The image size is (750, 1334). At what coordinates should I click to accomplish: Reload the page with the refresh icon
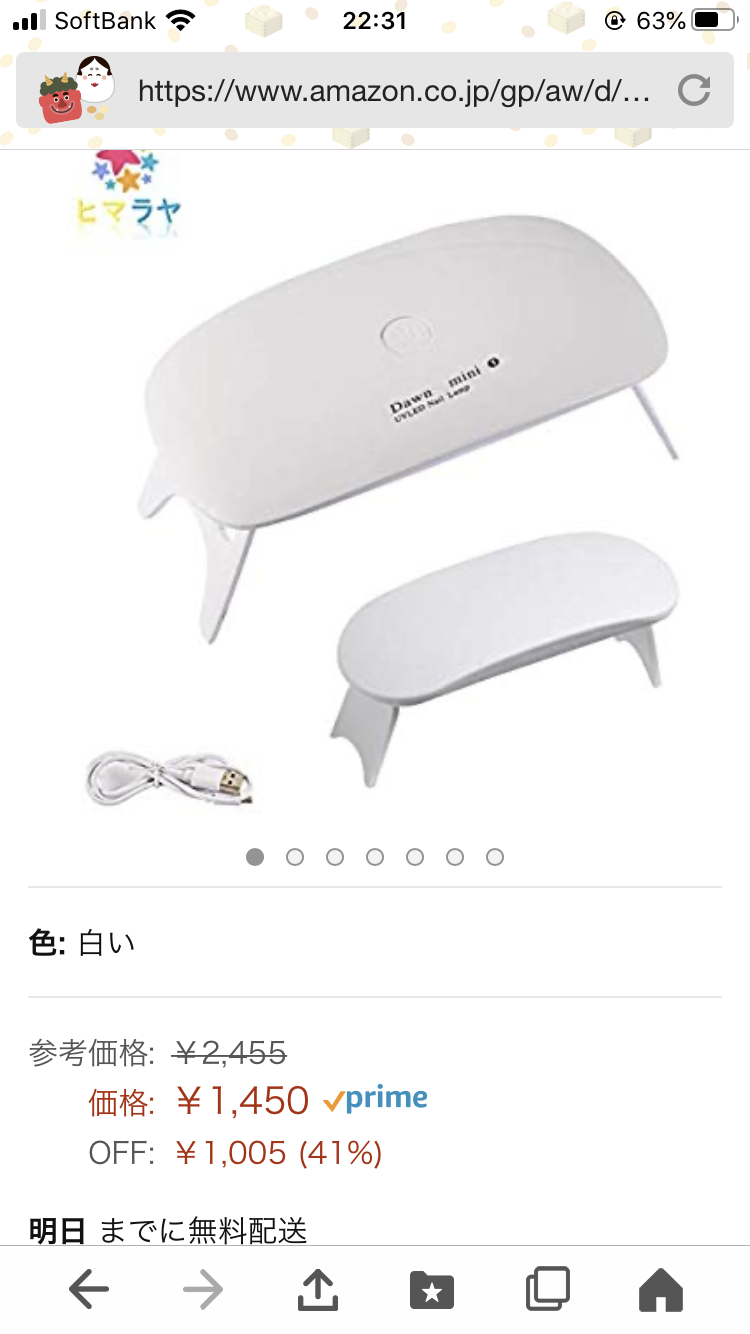tap(693, 91)
